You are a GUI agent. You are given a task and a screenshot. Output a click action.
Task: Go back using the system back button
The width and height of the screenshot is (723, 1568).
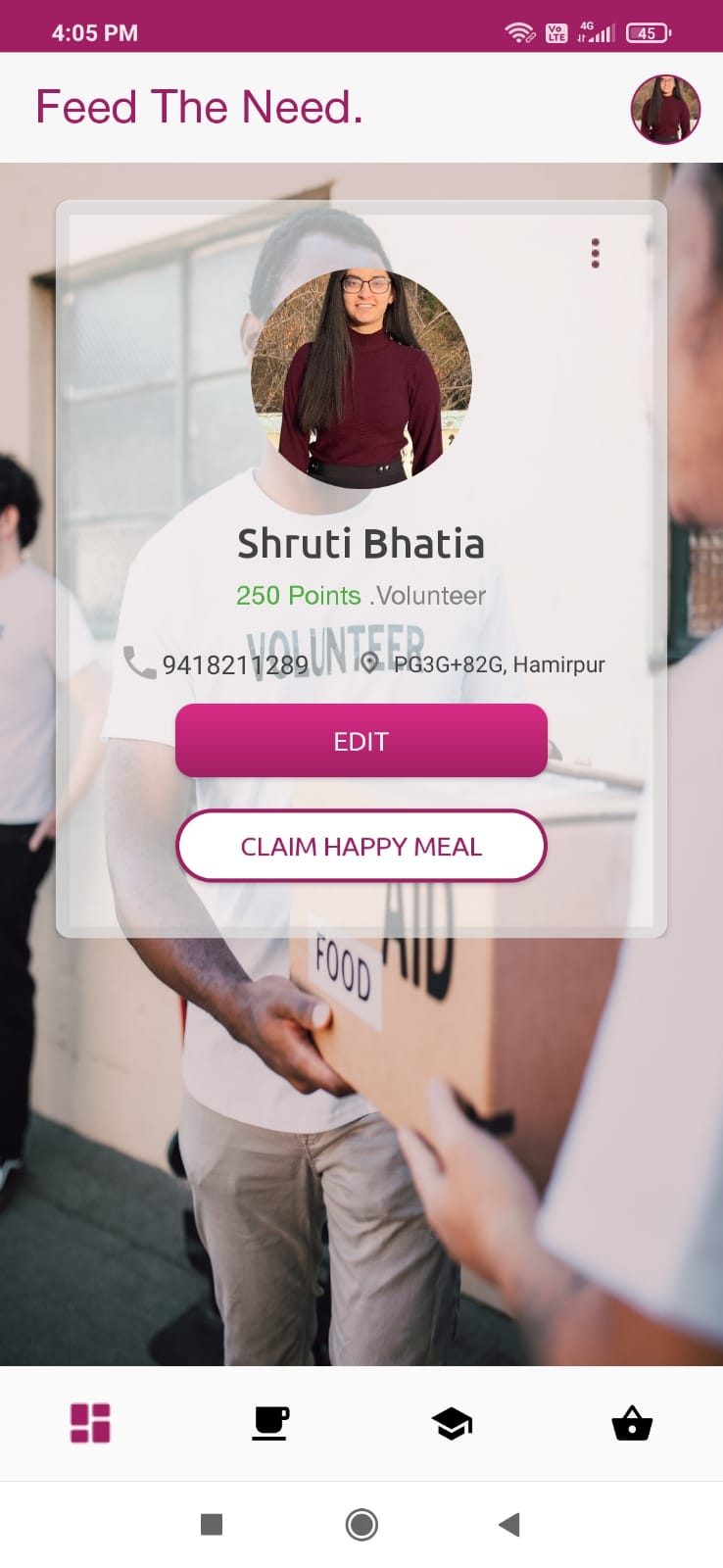click(509, 1524)
